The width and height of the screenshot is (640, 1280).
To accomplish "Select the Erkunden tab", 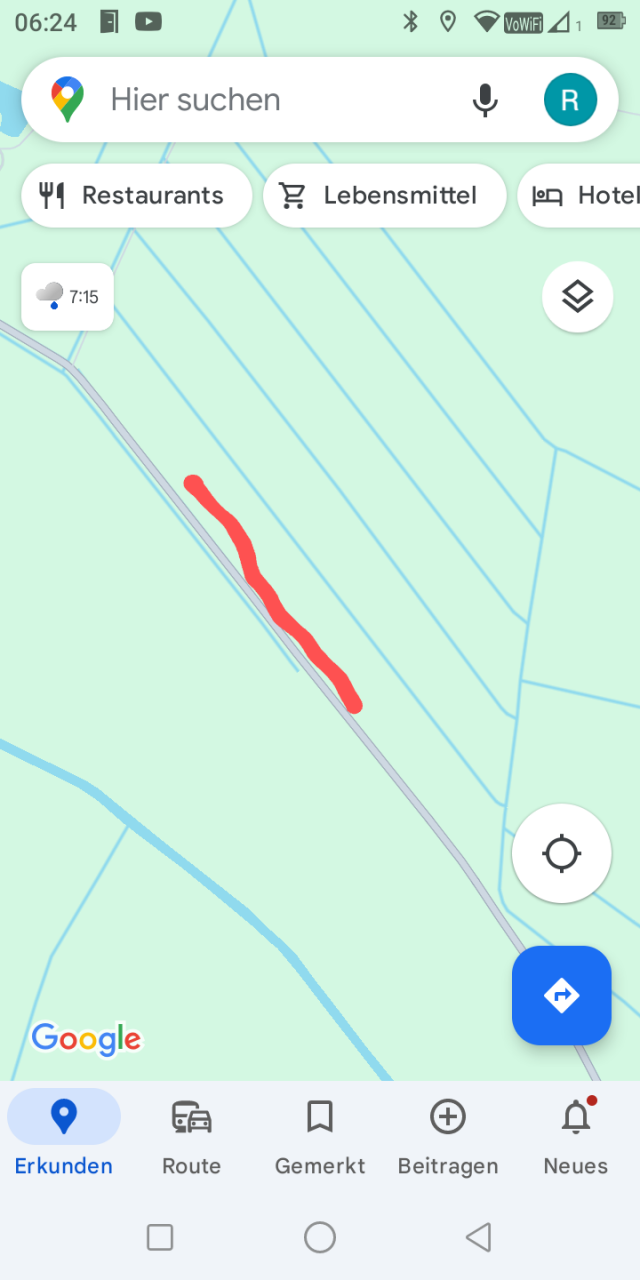I will click(x=64, y=1135).
